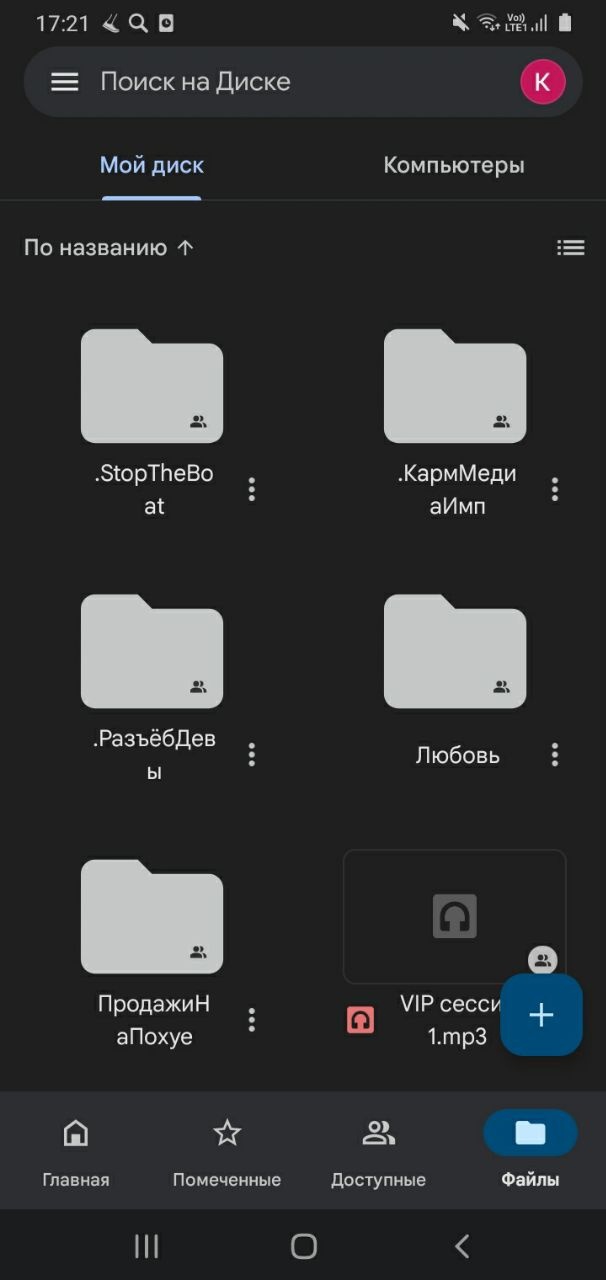This screenshot has height=1280, width=606.
Task: Switch to the Компьютеры tab
Action: (x=454, y=166)
